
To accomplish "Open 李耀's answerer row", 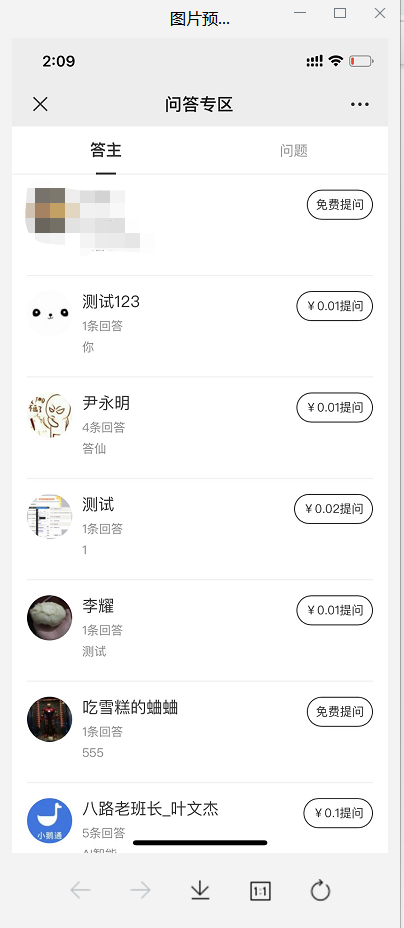I will click(200, 630).
